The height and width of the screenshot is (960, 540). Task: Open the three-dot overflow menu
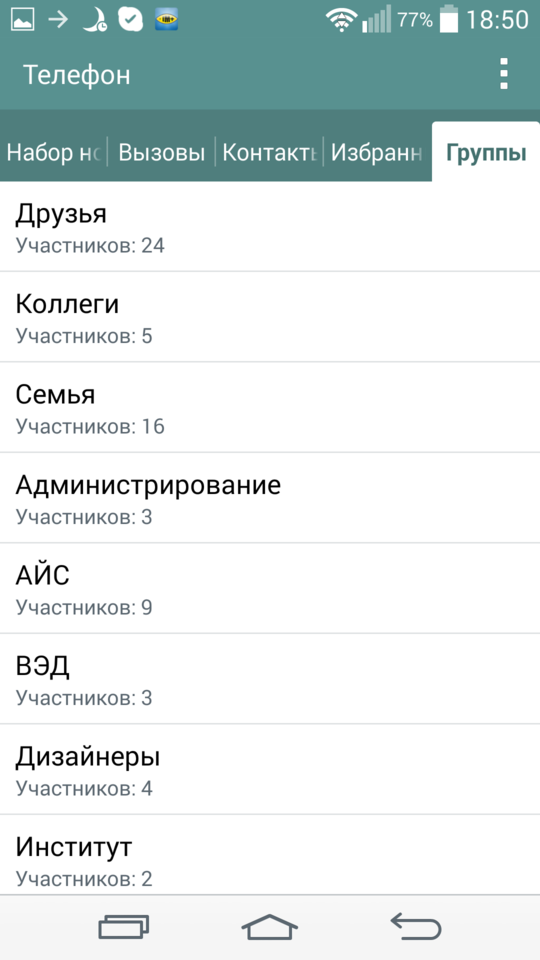click(503, 74)
